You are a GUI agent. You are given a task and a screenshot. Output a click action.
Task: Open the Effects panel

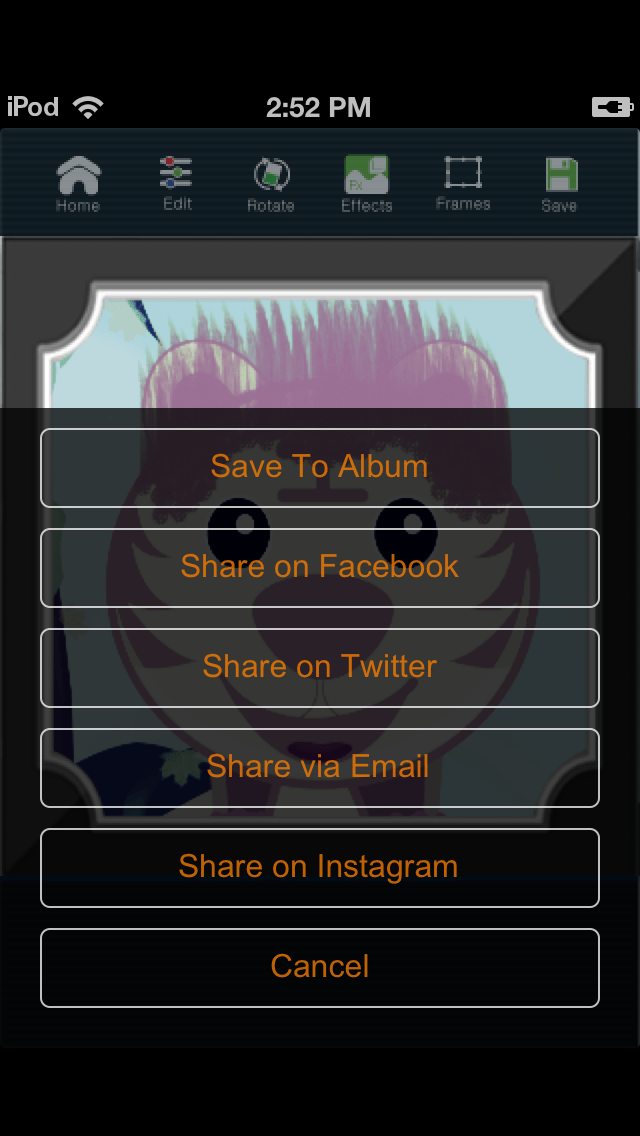click(367, 184)
